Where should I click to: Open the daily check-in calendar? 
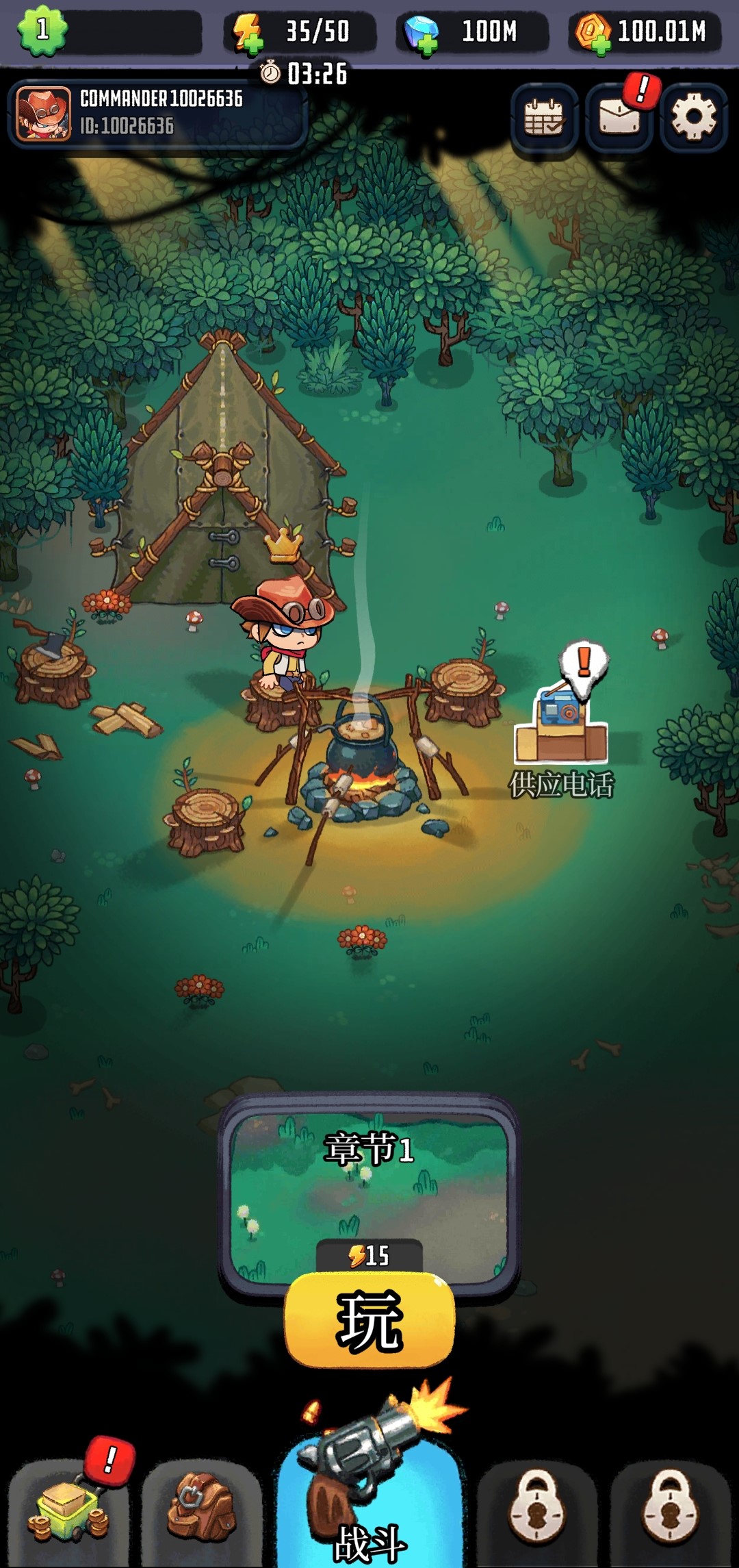point(544,118)
